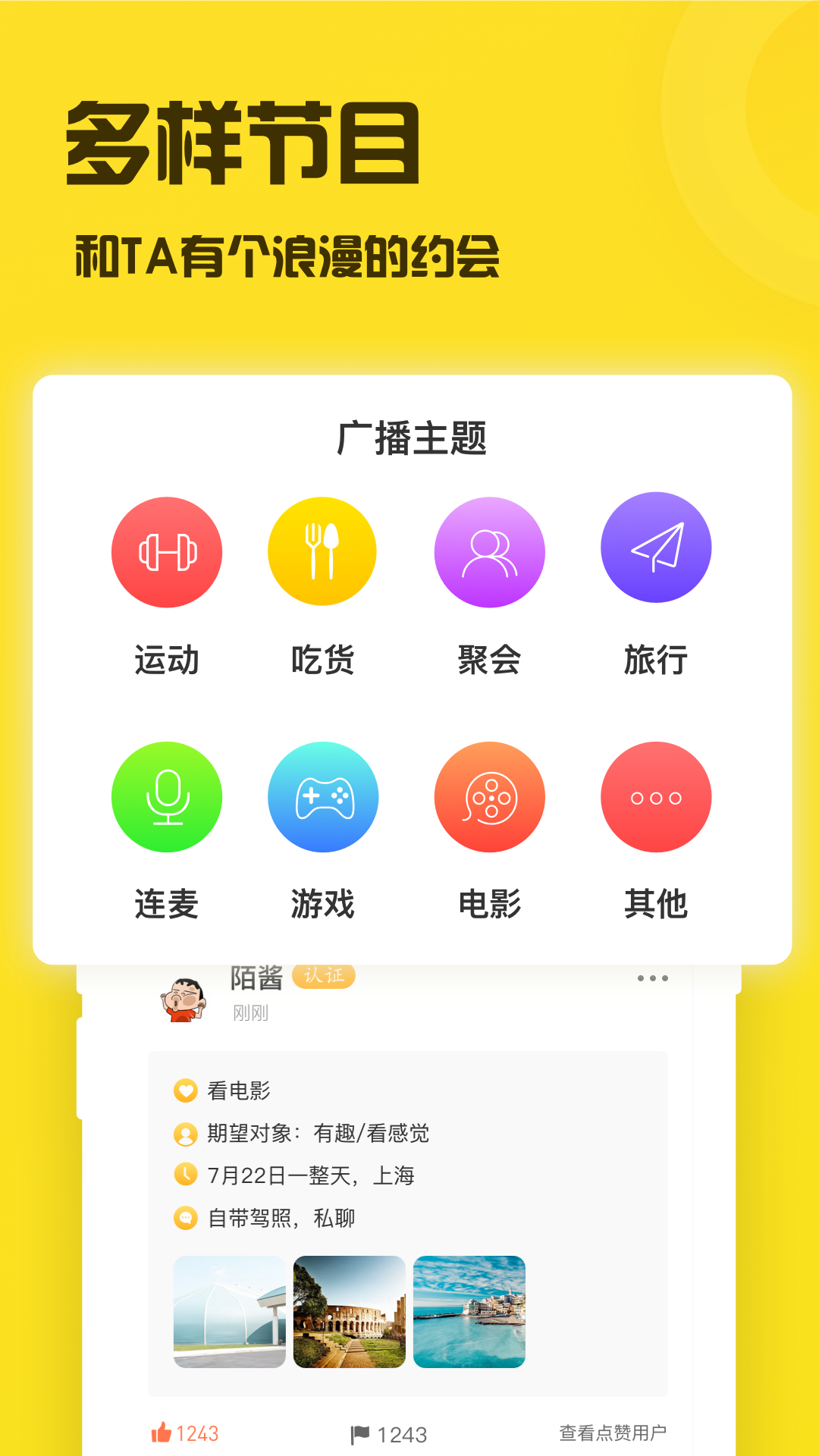Select the 聚会 party theme icon
The height and width of the screenshot is (1456, 819).
coord(489,552)
